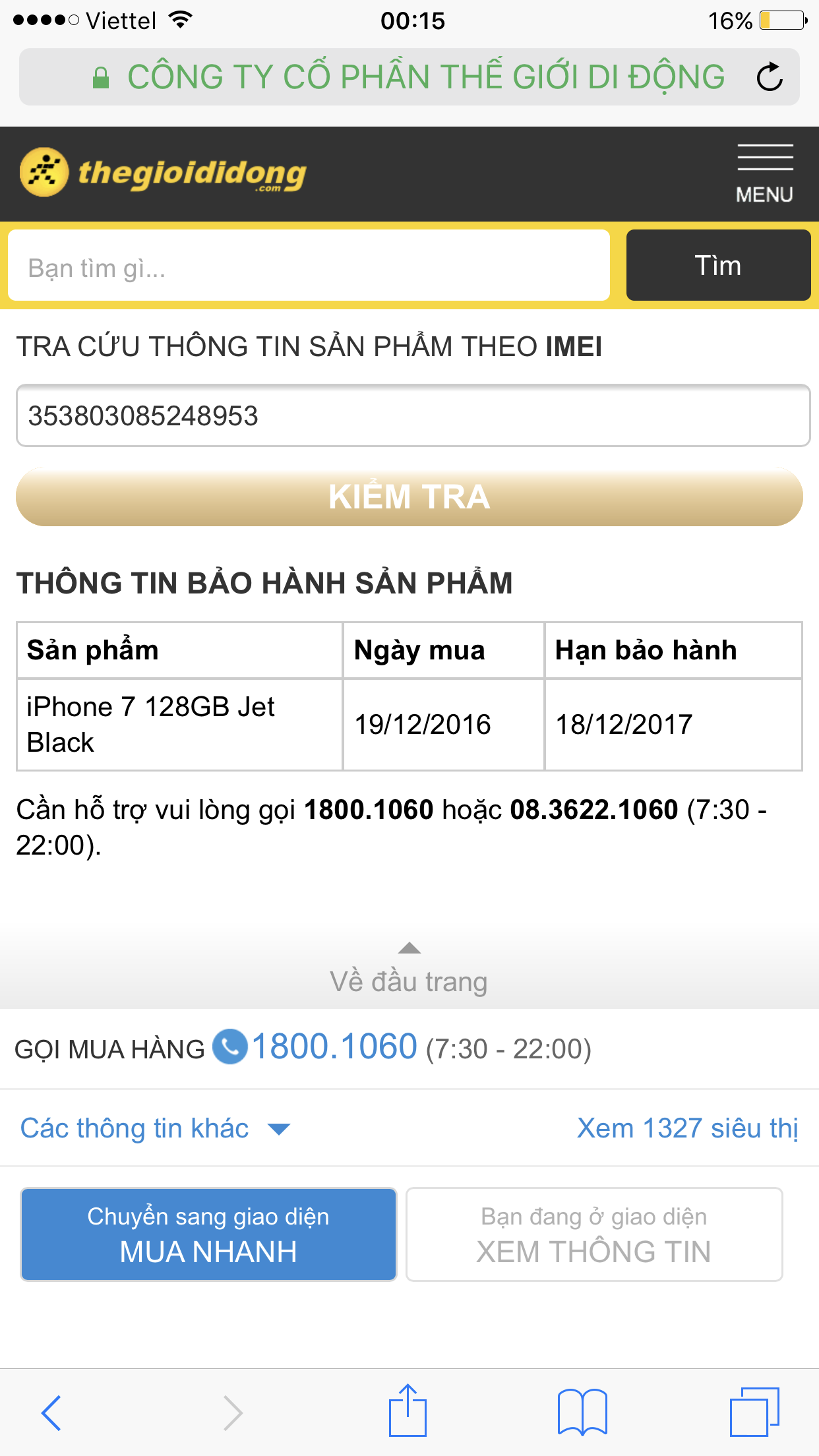This screenshot has width=819, height=1456.
Task: Open thegioididong home via logo
Action: (164, 173)
